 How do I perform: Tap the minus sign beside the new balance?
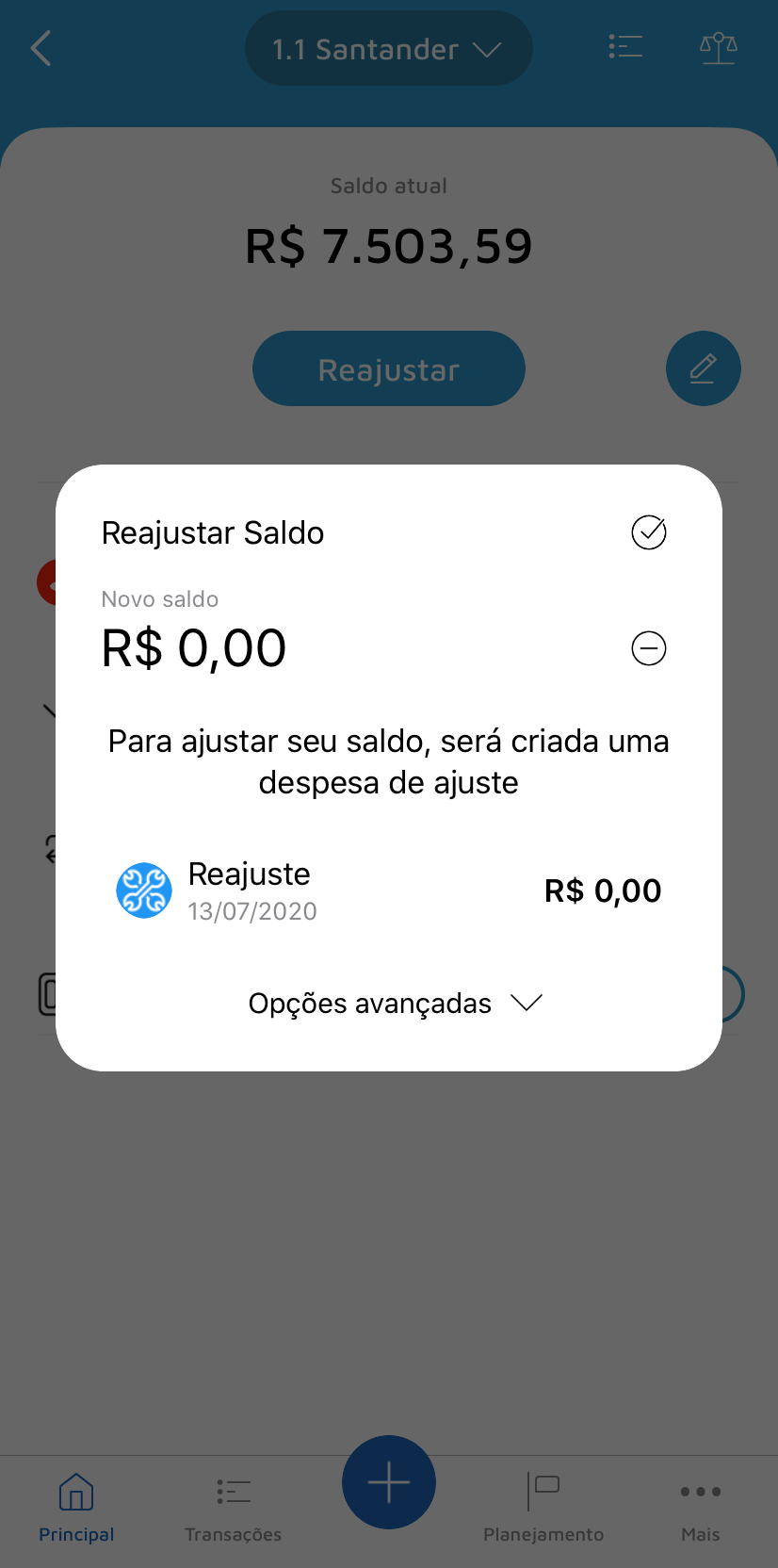648,648
